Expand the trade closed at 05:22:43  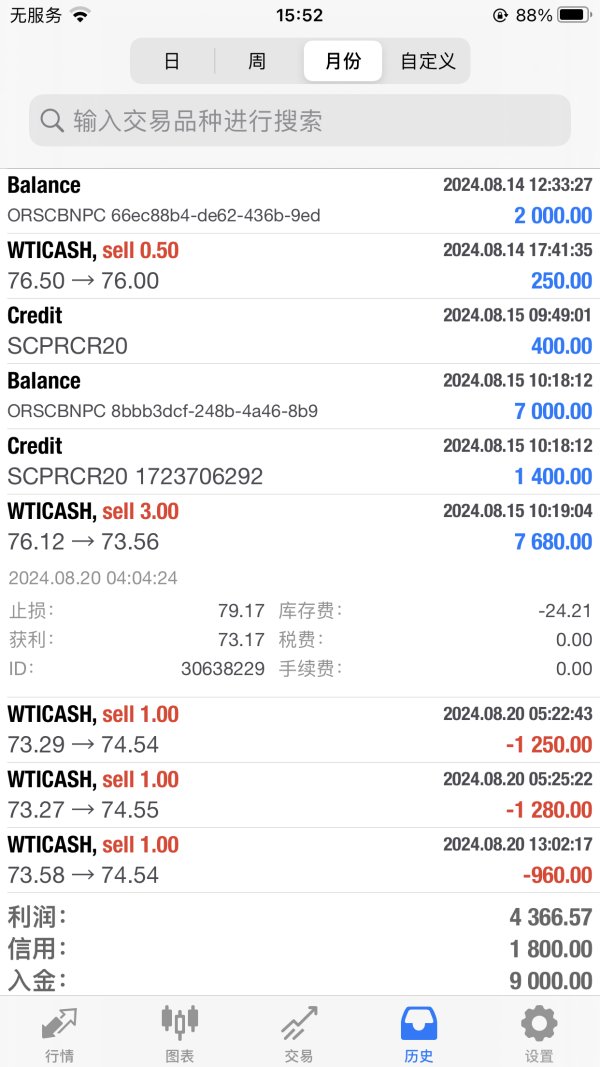click(x=300, y=729)
